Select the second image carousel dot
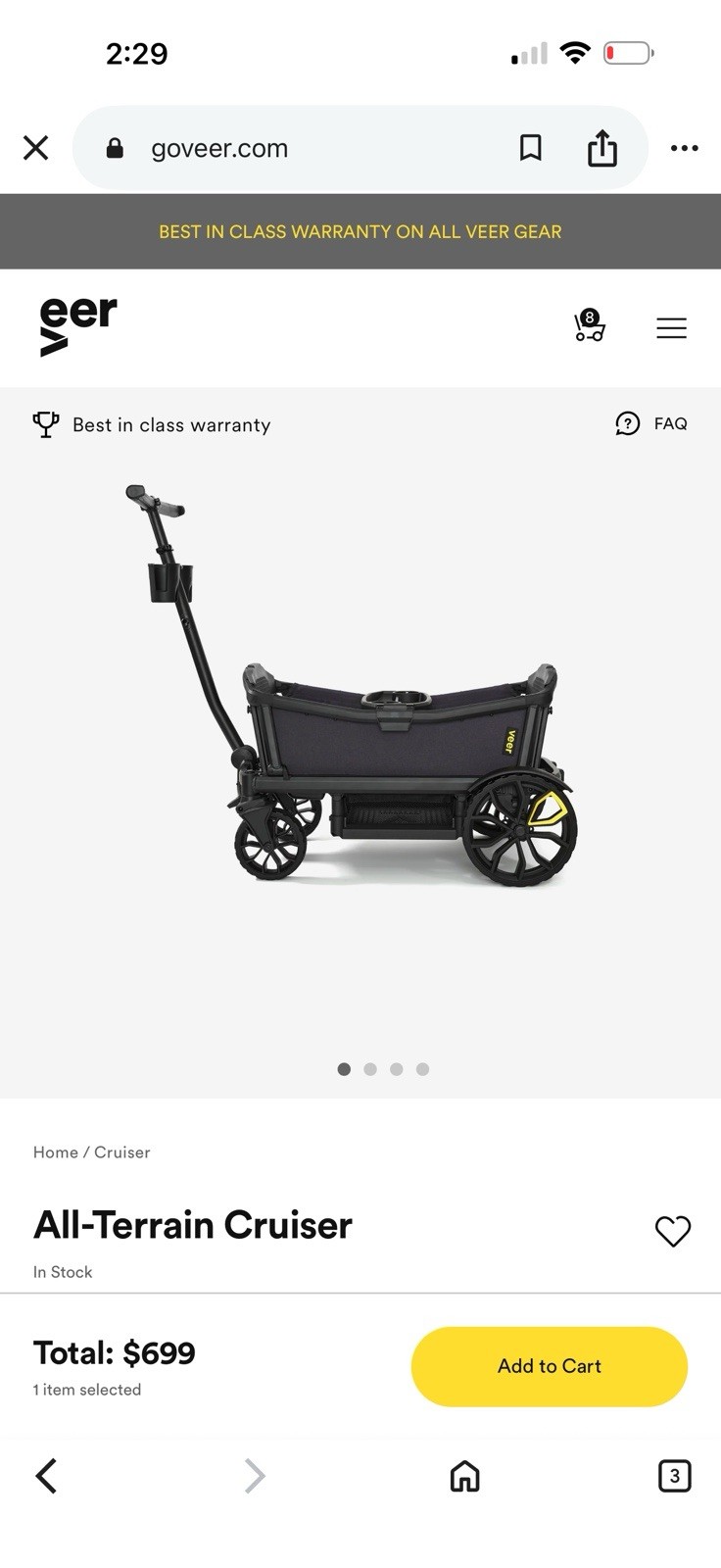721x1568 pixels. click(x=370, y=1069)
